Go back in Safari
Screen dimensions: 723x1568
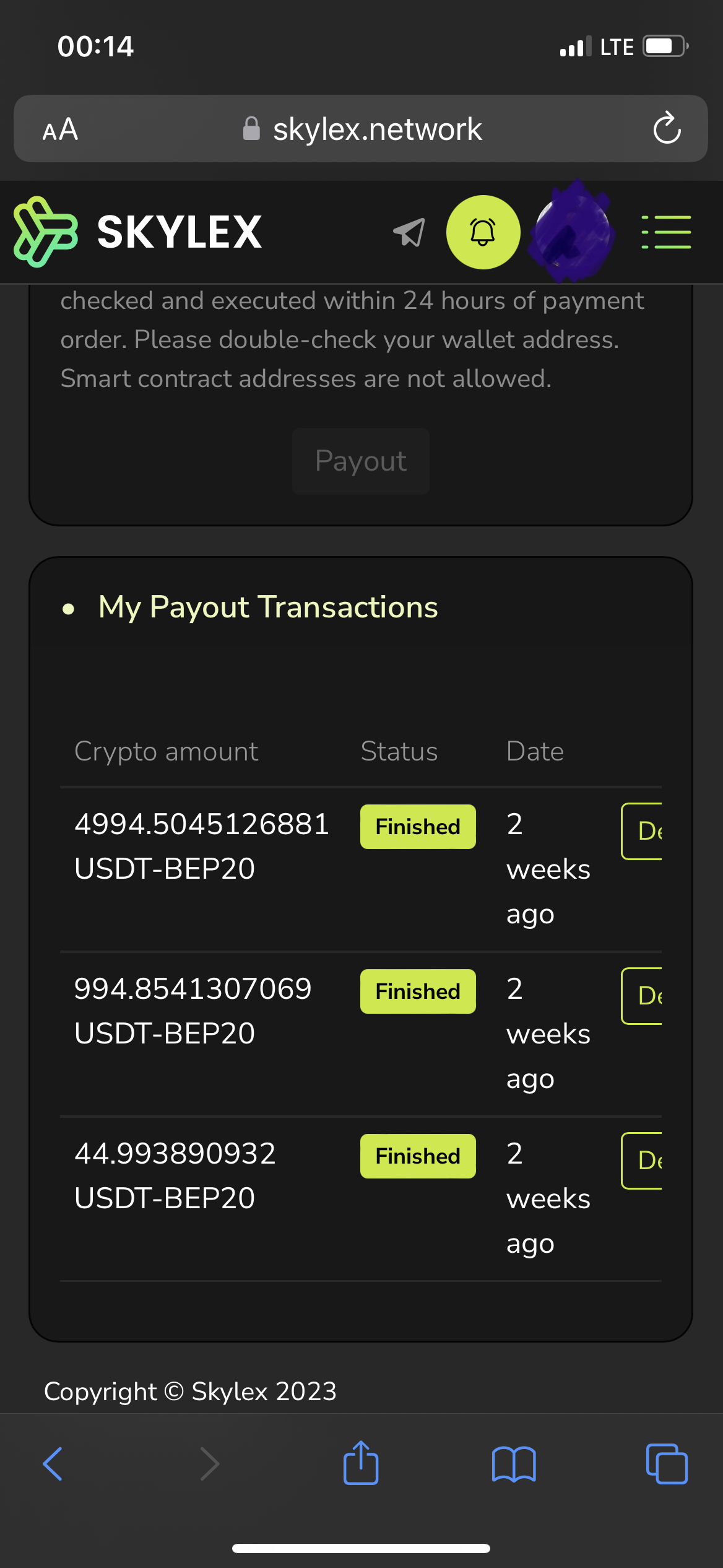pos(53,1464)
